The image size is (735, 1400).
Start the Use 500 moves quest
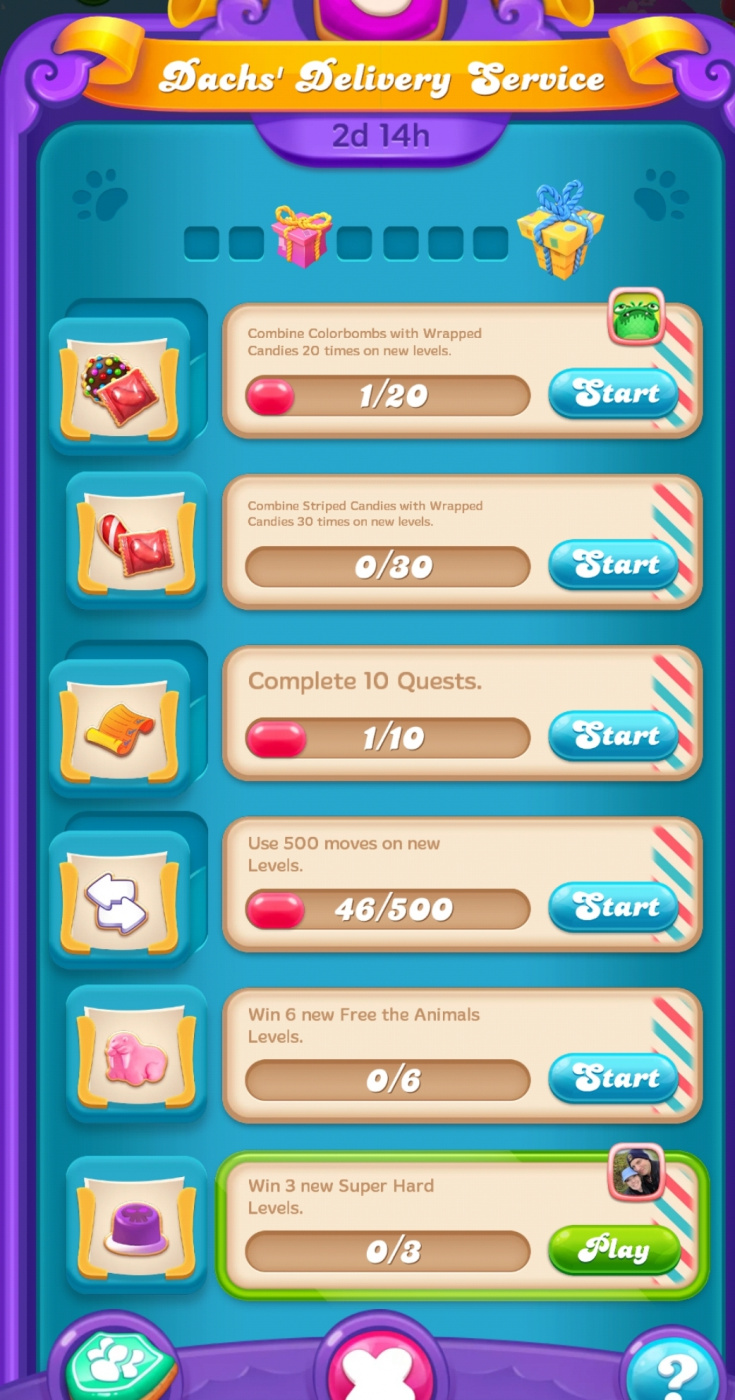coord(613,907)
